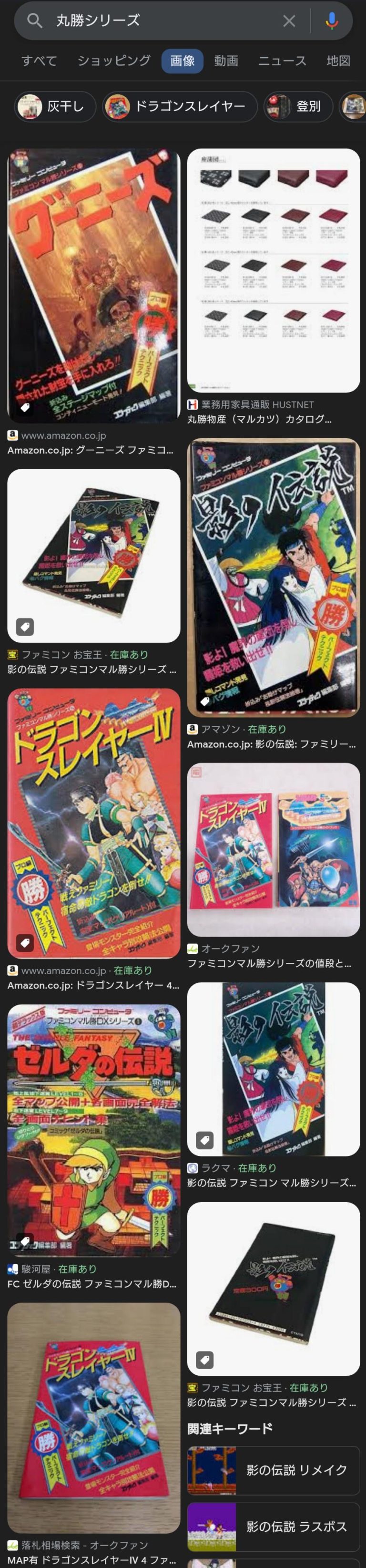Switch to the すべて tab
Screen dimensions: 366x1568
point(39,61)
